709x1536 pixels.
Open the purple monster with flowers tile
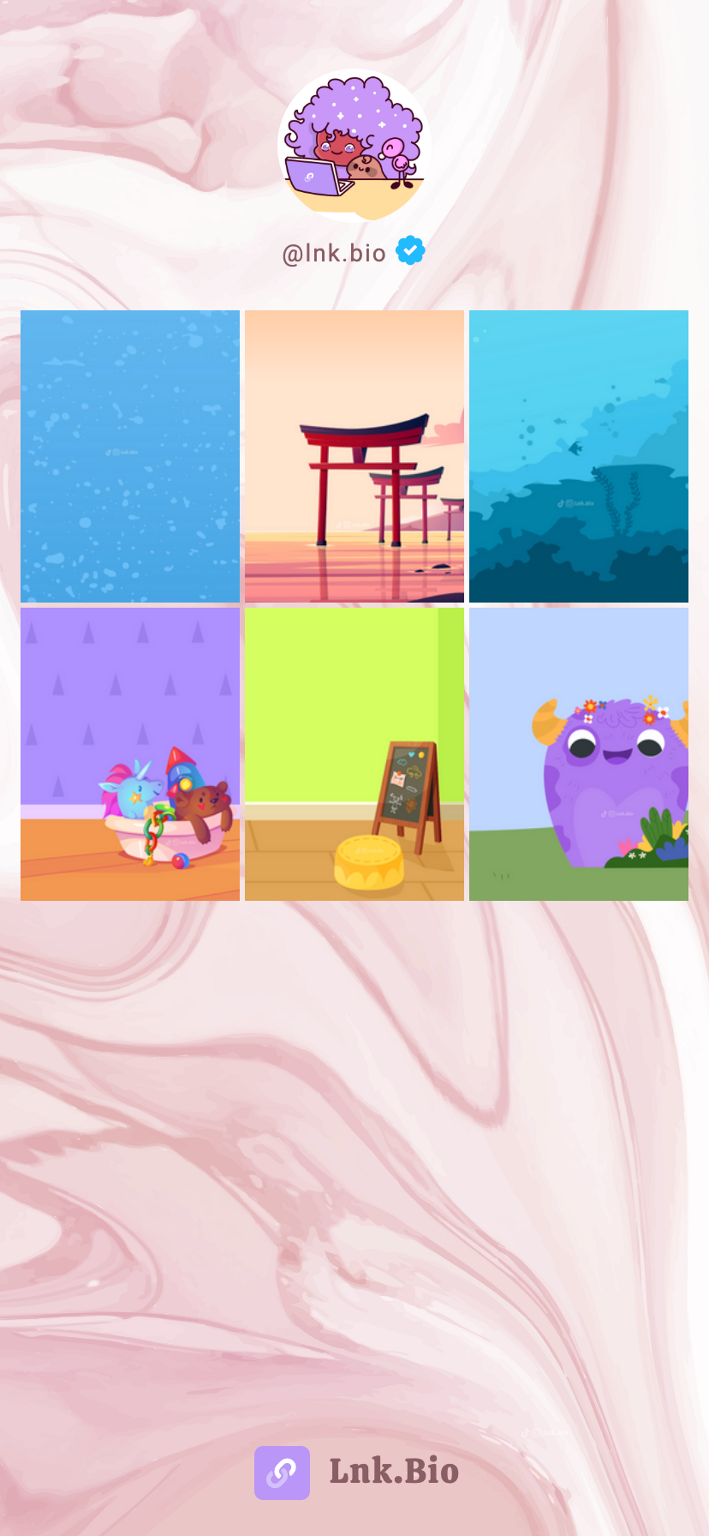578,754
